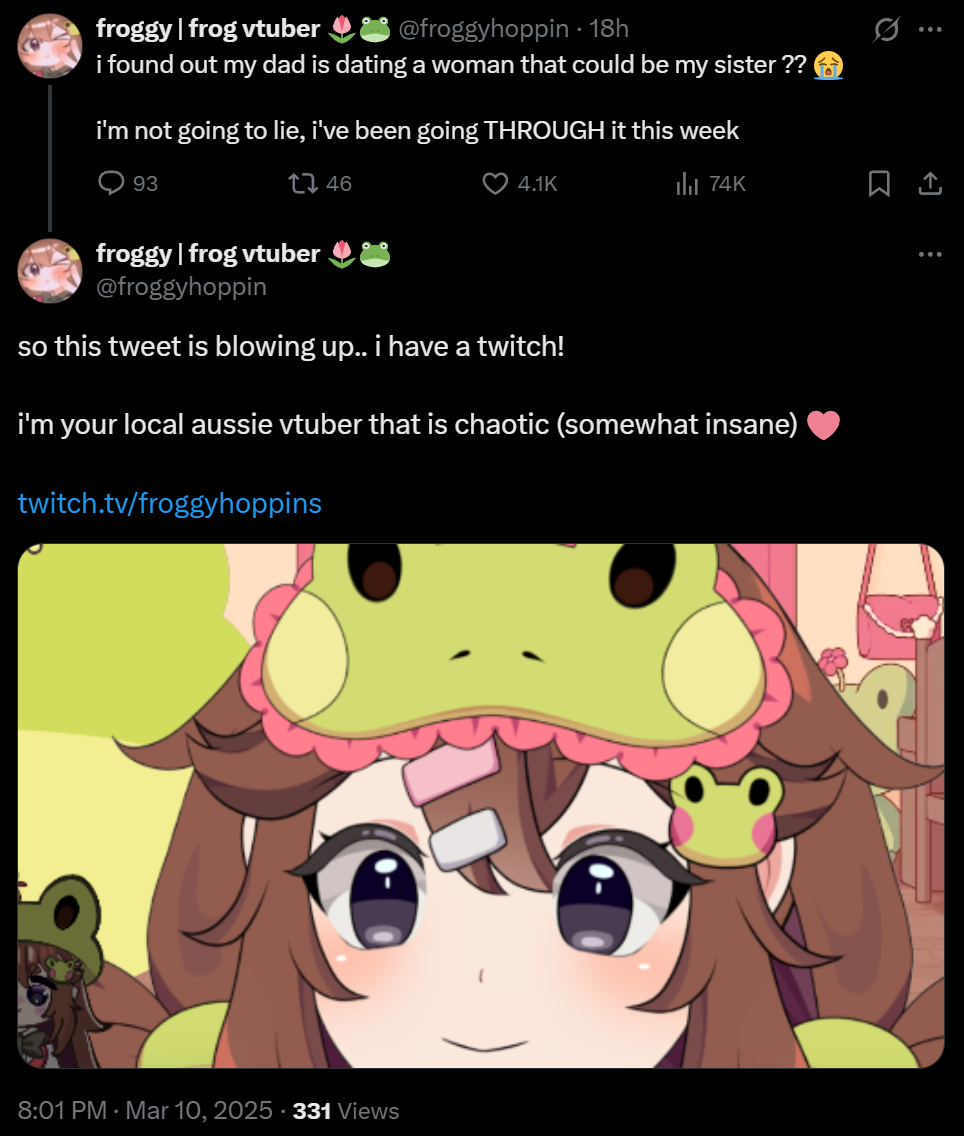
Task: Tap froggy's avatar on the second tweet
Action: (49, 270)
